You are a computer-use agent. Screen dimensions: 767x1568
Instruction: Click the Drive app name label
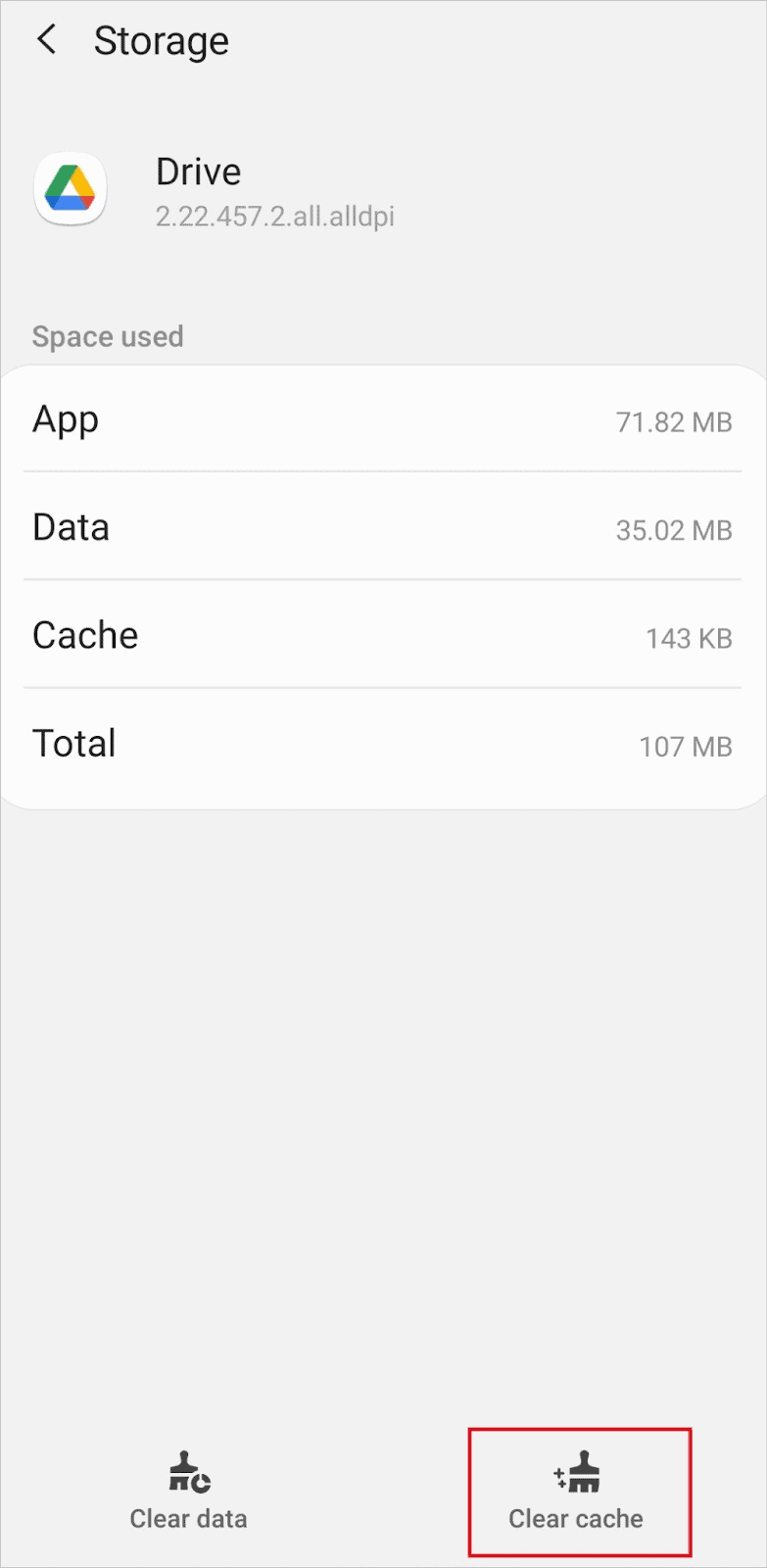coord(198,171)
